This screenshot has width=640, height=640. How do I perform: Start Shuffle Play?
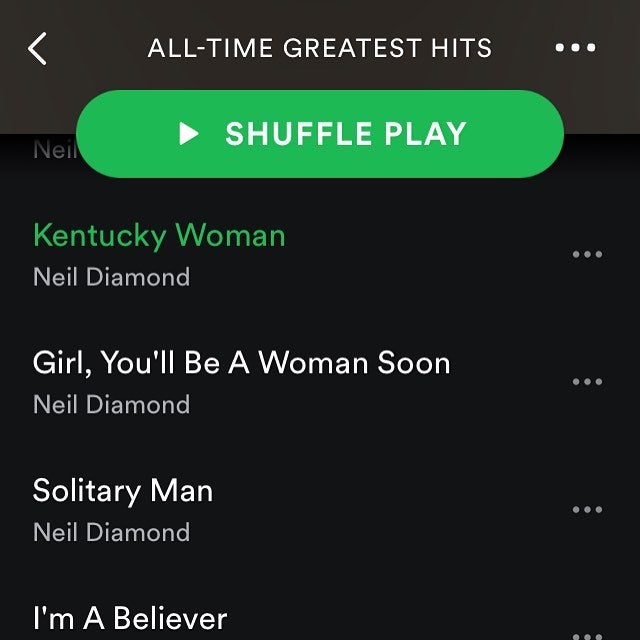[x=320, y=134]
